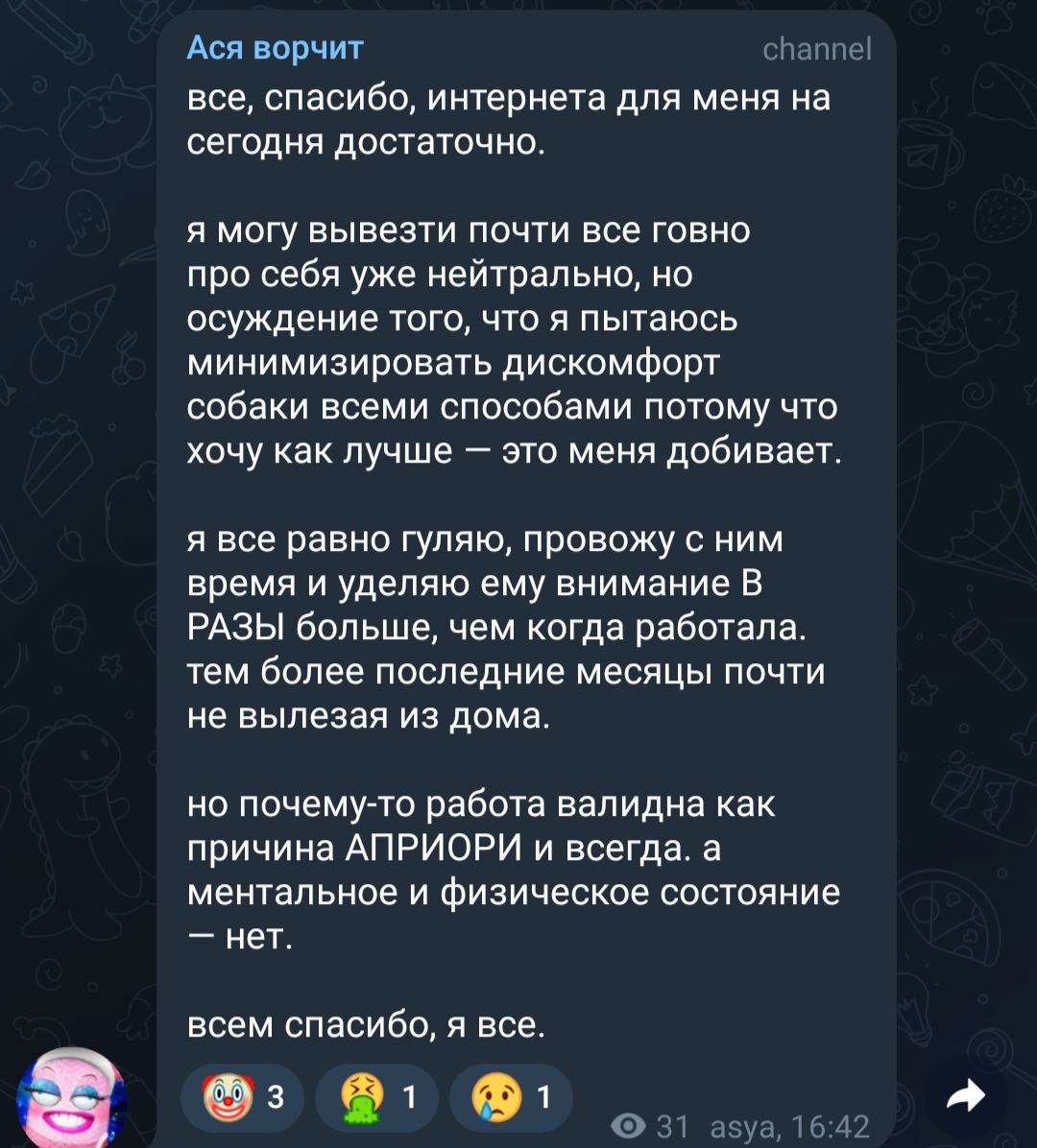Tap the vomiting face reaction chip

click(376, 1096)
